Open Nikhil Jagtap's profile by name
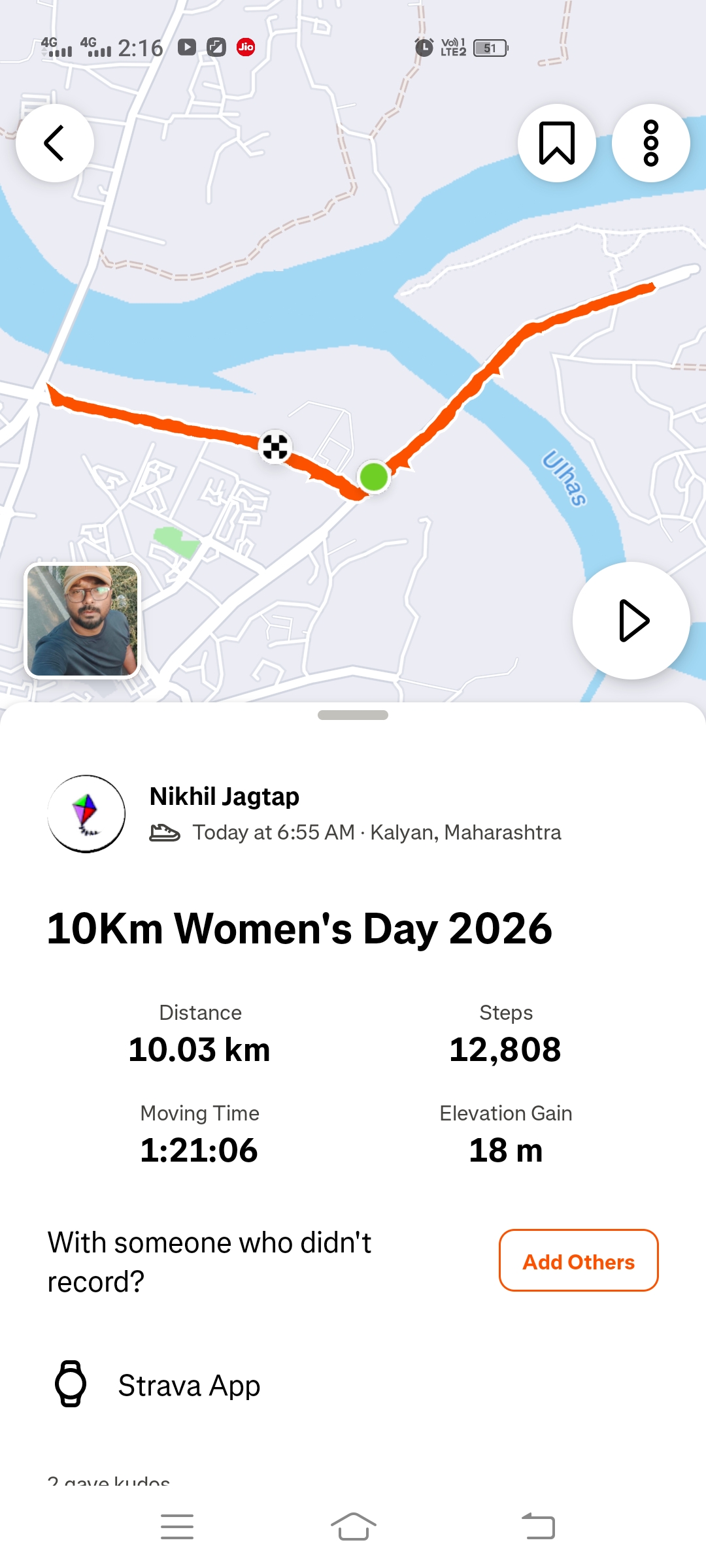The image size is (706, 1568). (224, 796)
